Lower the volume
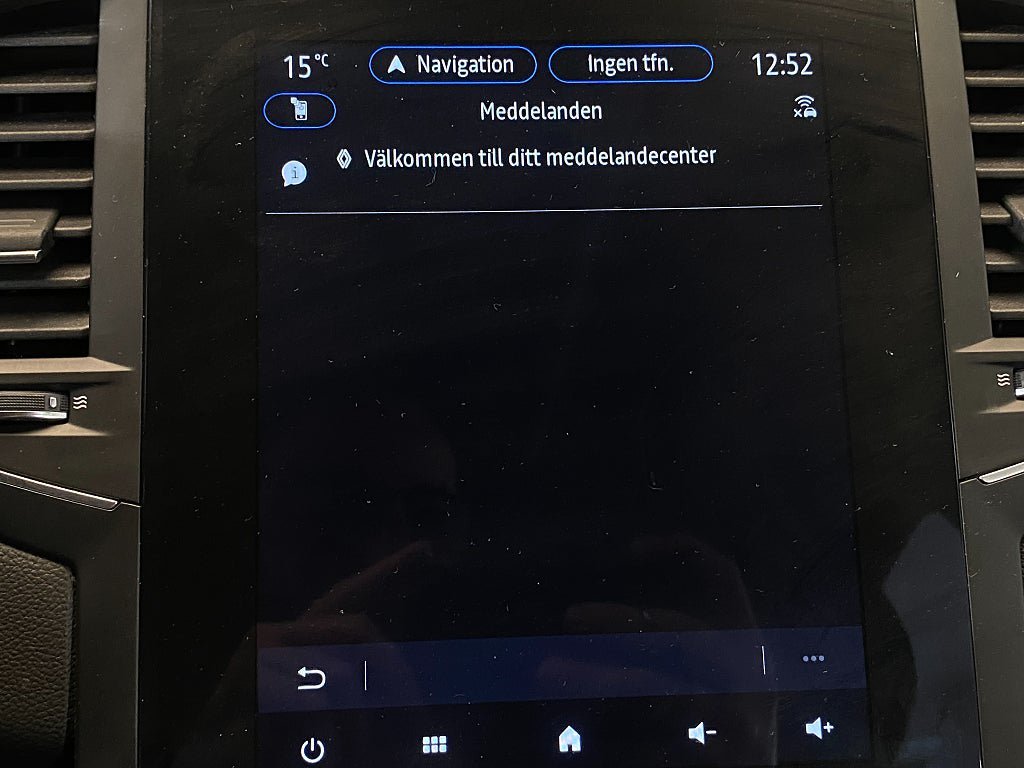1024x768 pixels. coord(702,735)
